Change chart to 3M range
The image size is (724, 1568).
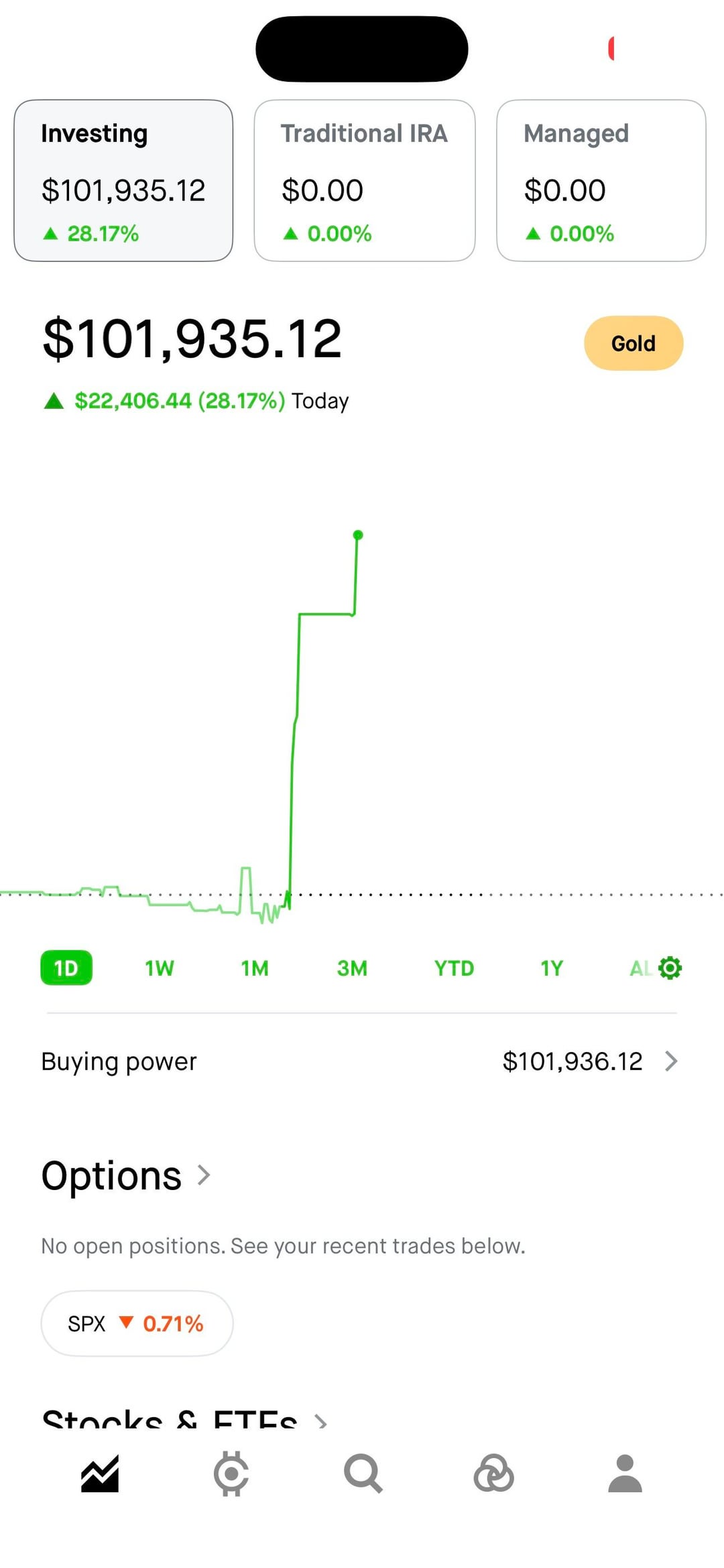point(352,968)
